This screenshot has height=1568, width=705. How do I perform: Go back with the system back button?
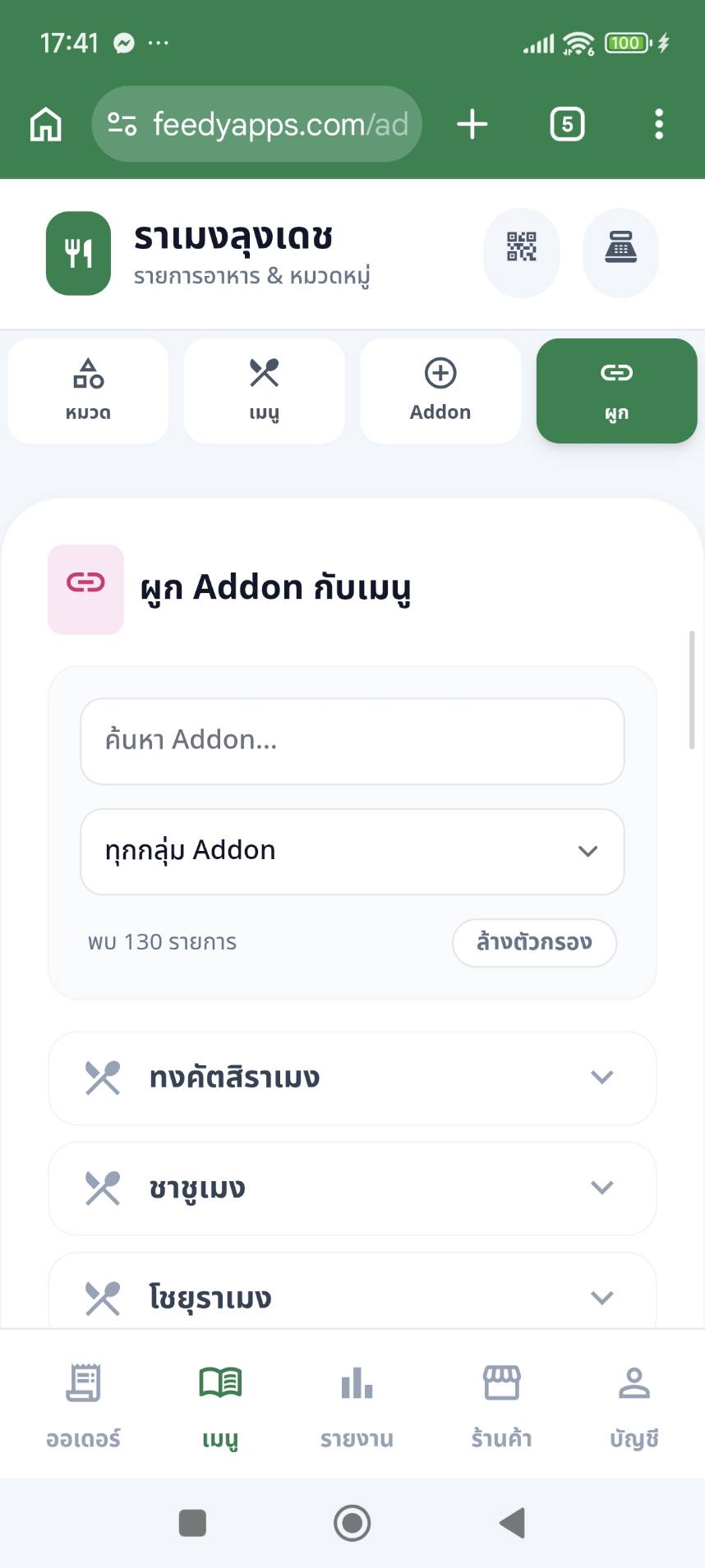512,1523
